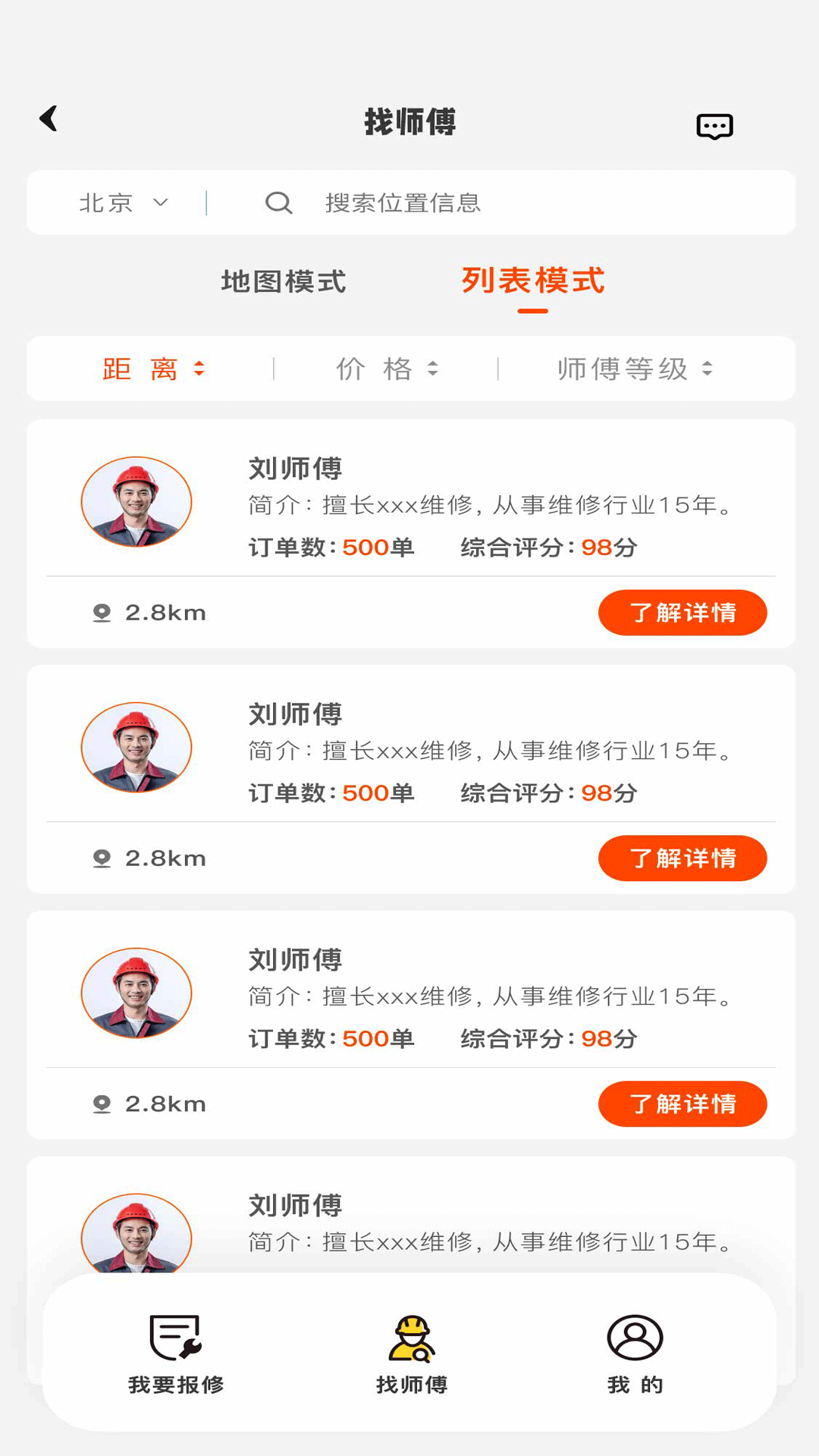Click the location pin icon on first card
819x1456 pixels.
click(x=101, y=613)
